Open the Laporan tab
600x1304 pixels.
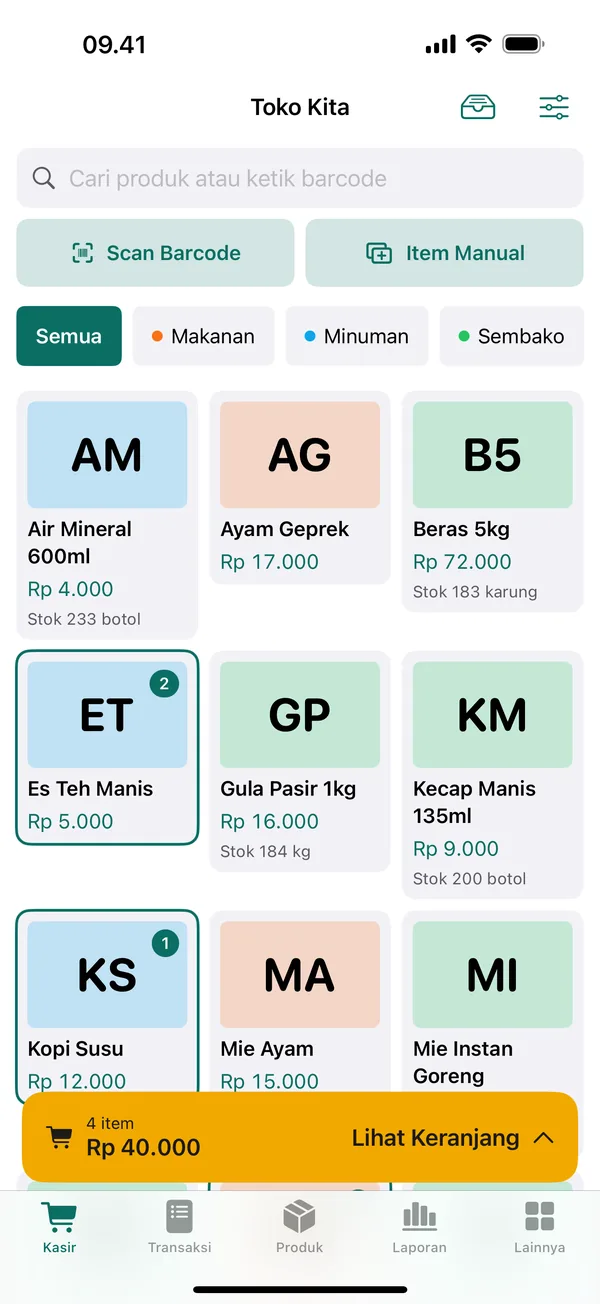tap(420, 1227)
